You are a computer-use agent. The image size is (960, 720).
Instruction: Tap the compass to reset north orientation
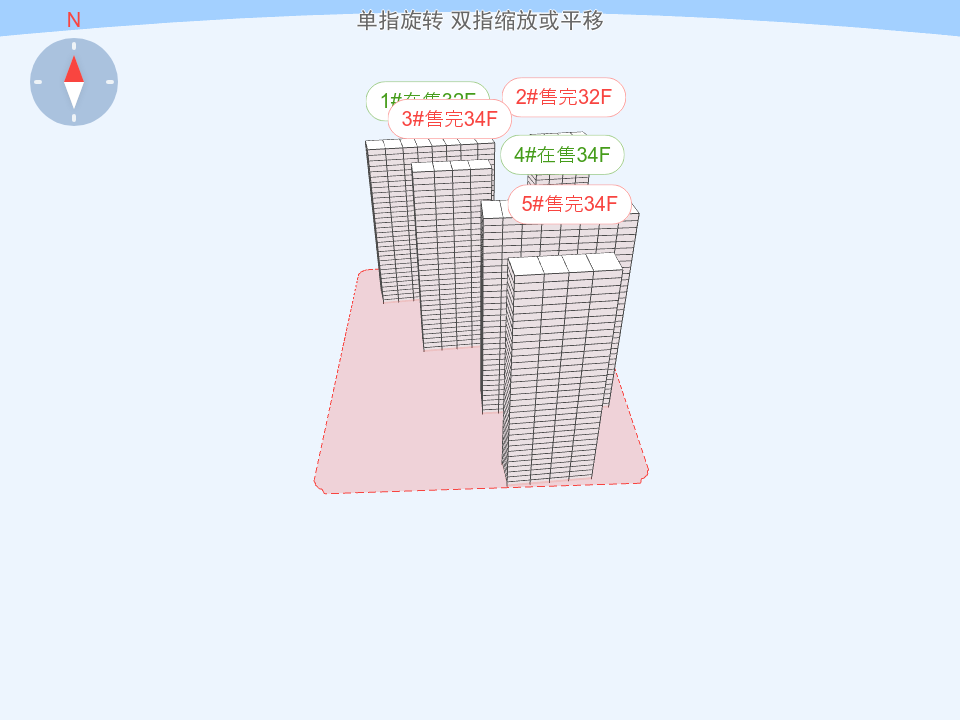(74, 82)
